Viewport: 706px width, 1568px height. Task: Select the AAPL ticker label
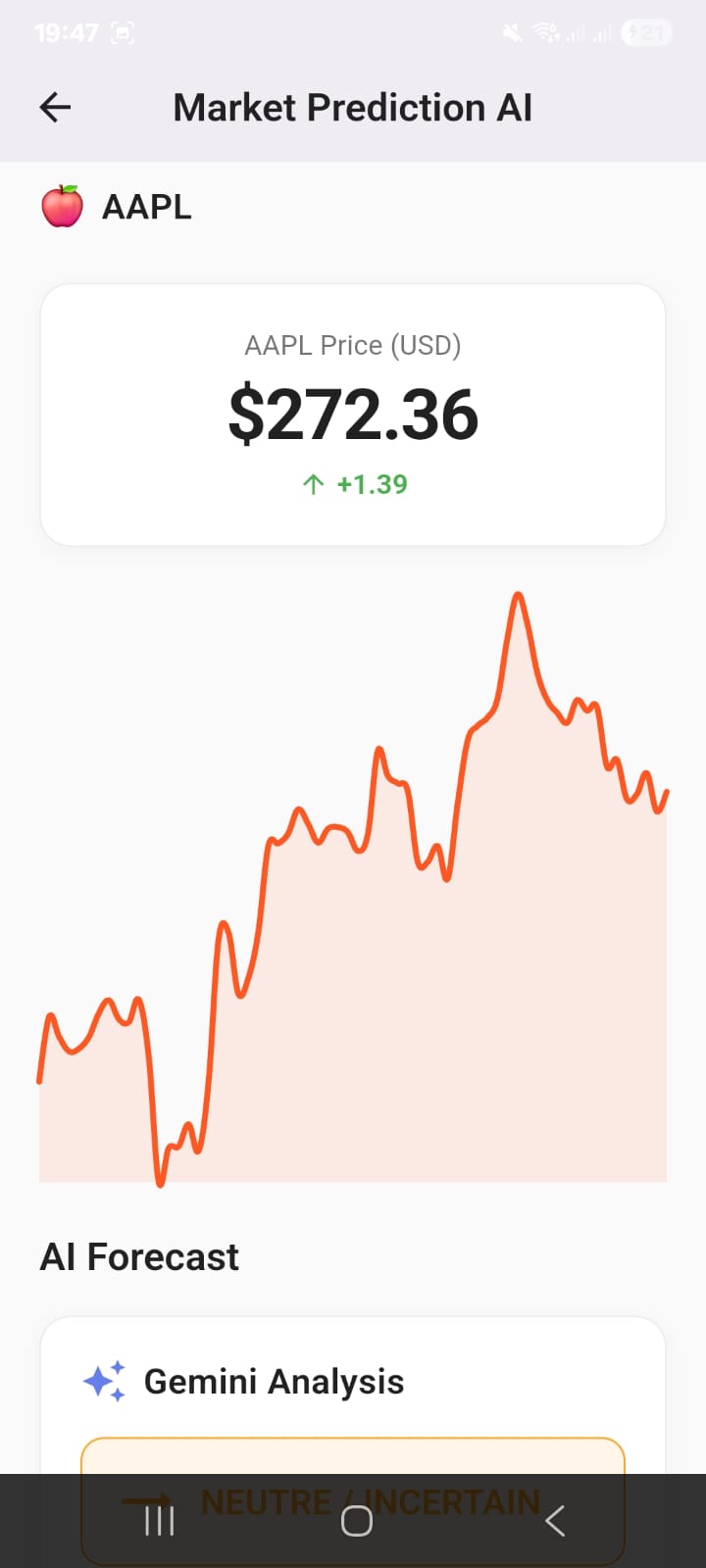click(x=146, y=206)
